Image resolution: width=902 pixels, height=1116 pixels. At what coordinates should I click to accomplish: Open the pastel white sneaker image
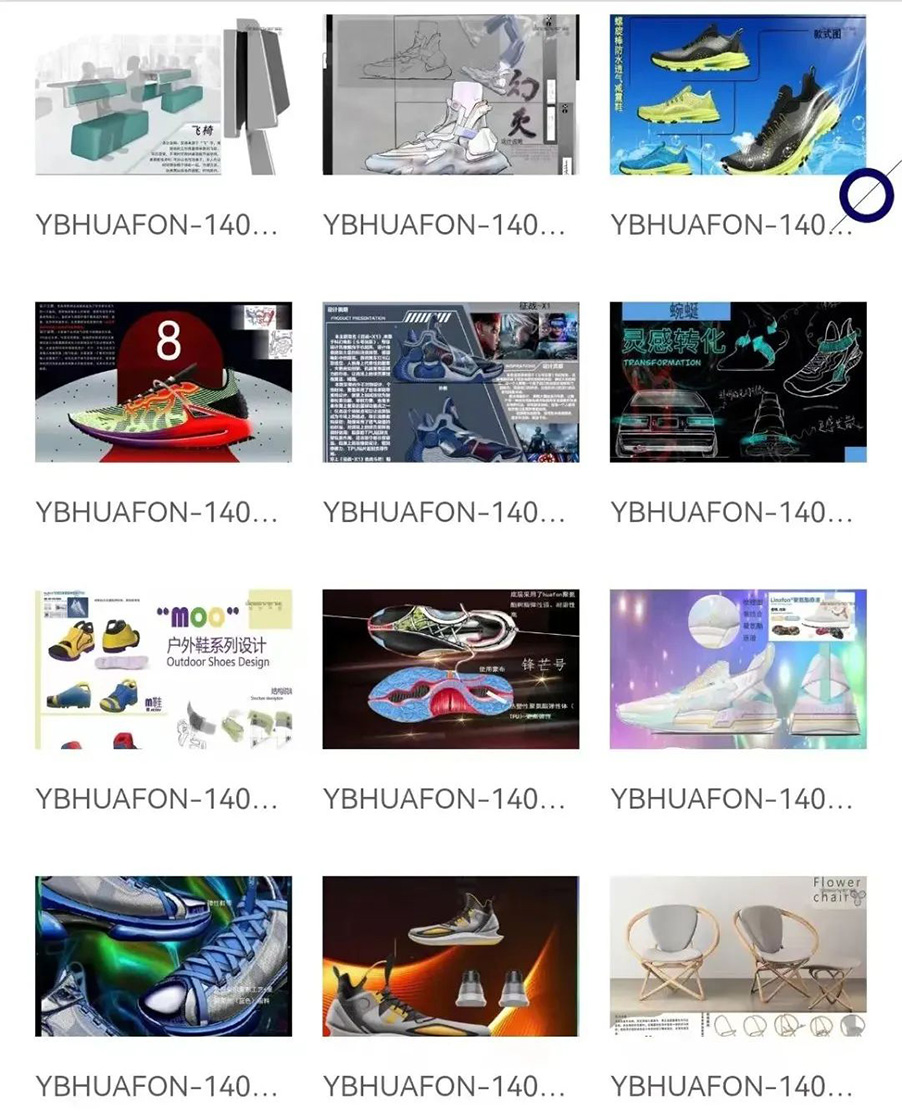click(x=737, y=669)
